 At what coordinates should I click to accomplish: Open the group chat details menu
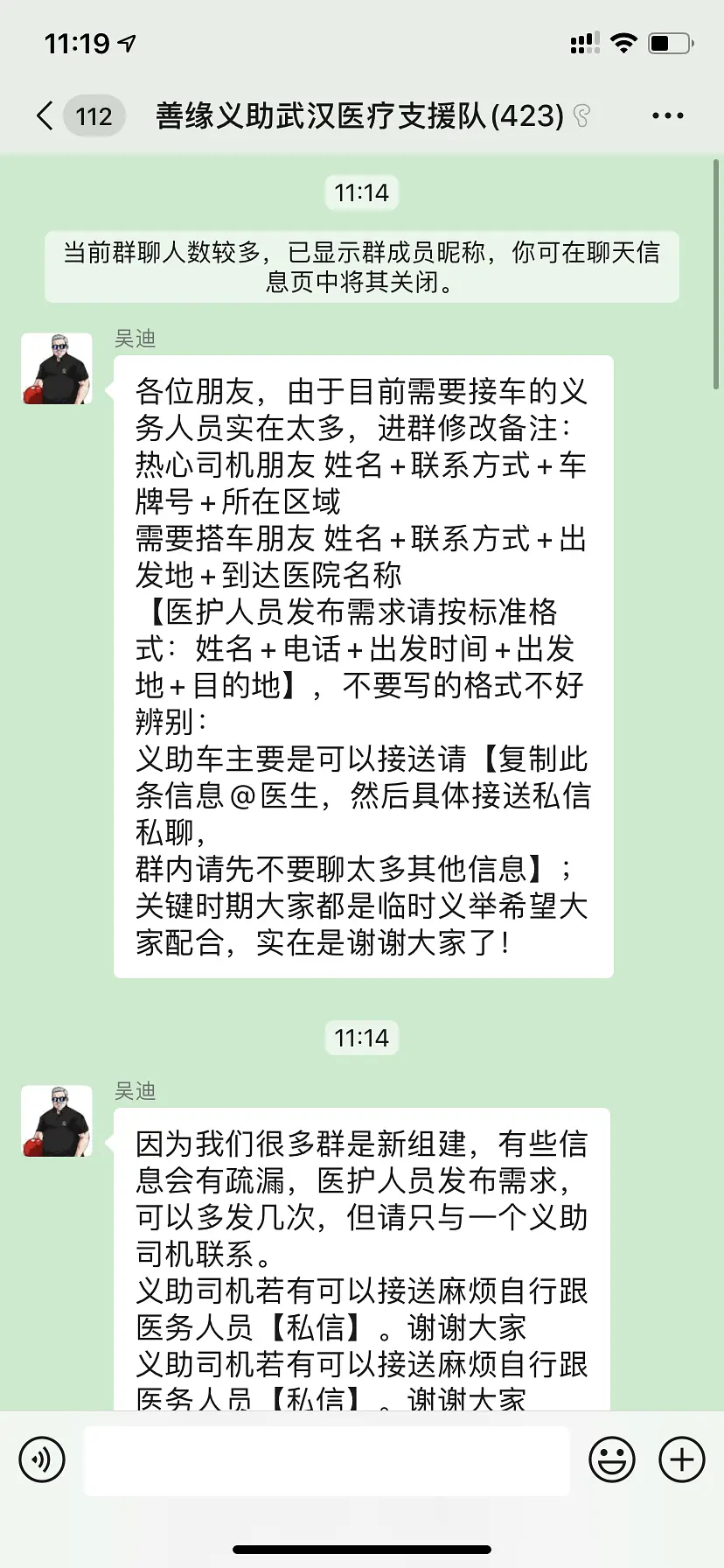[x=667, y=115]
